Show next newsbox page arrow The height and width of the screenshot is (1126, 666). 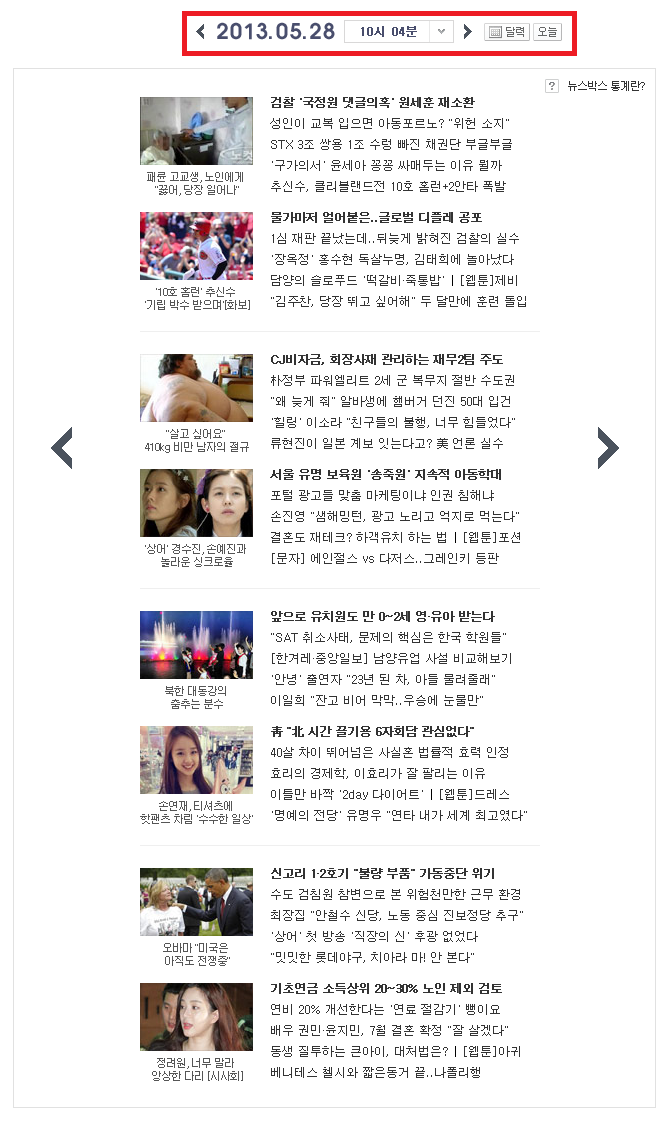608,447
